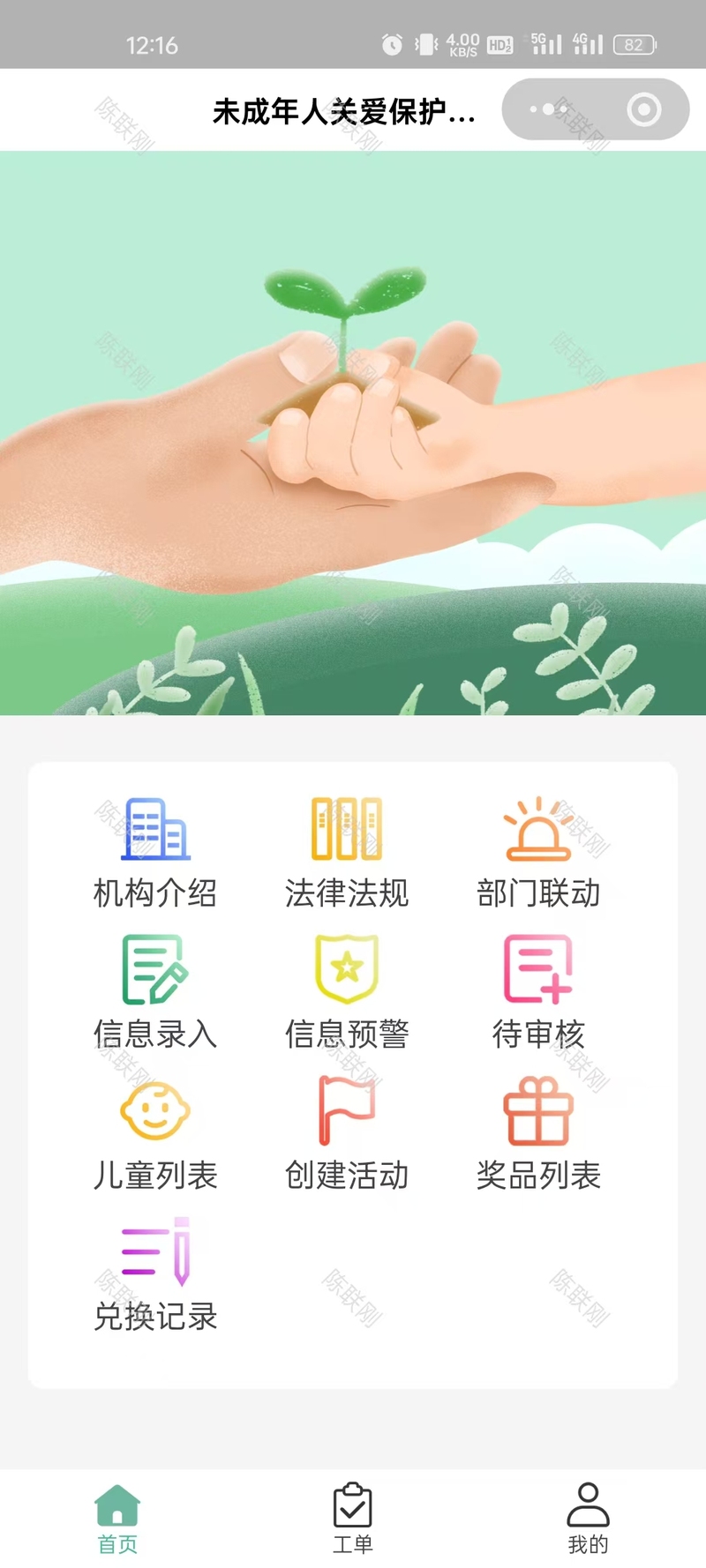This screenshot has width=706, height=1568.
Task: Open the mini program more-options menu
Action: click(548, 109)
